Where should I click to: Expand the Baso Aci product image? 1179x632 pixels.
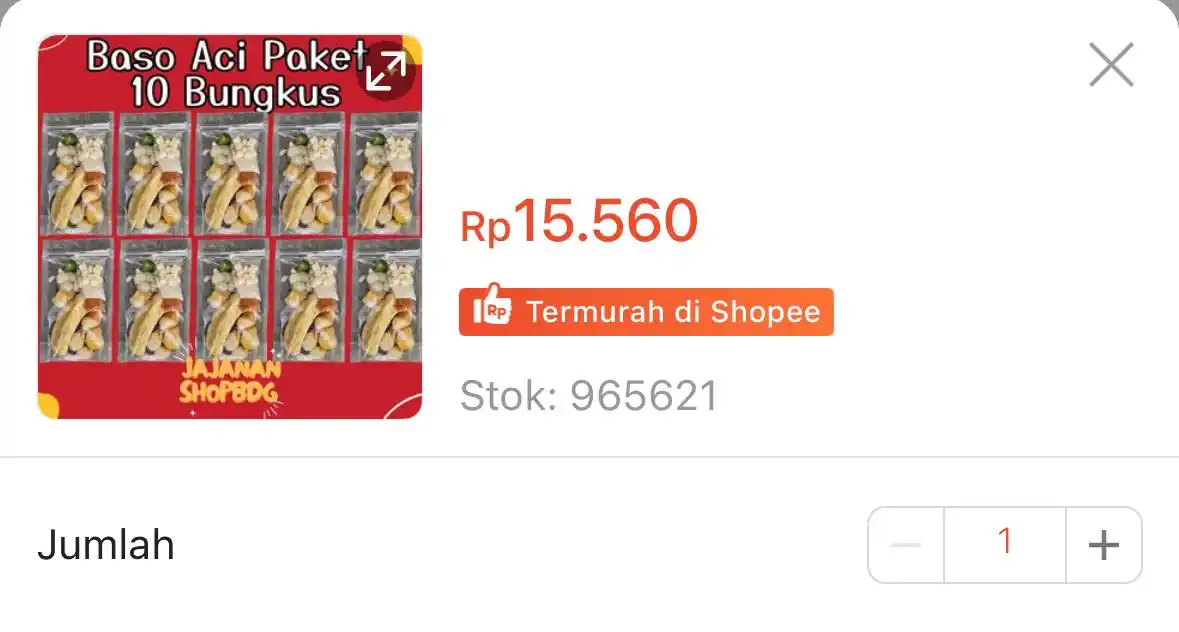point(386,71)
